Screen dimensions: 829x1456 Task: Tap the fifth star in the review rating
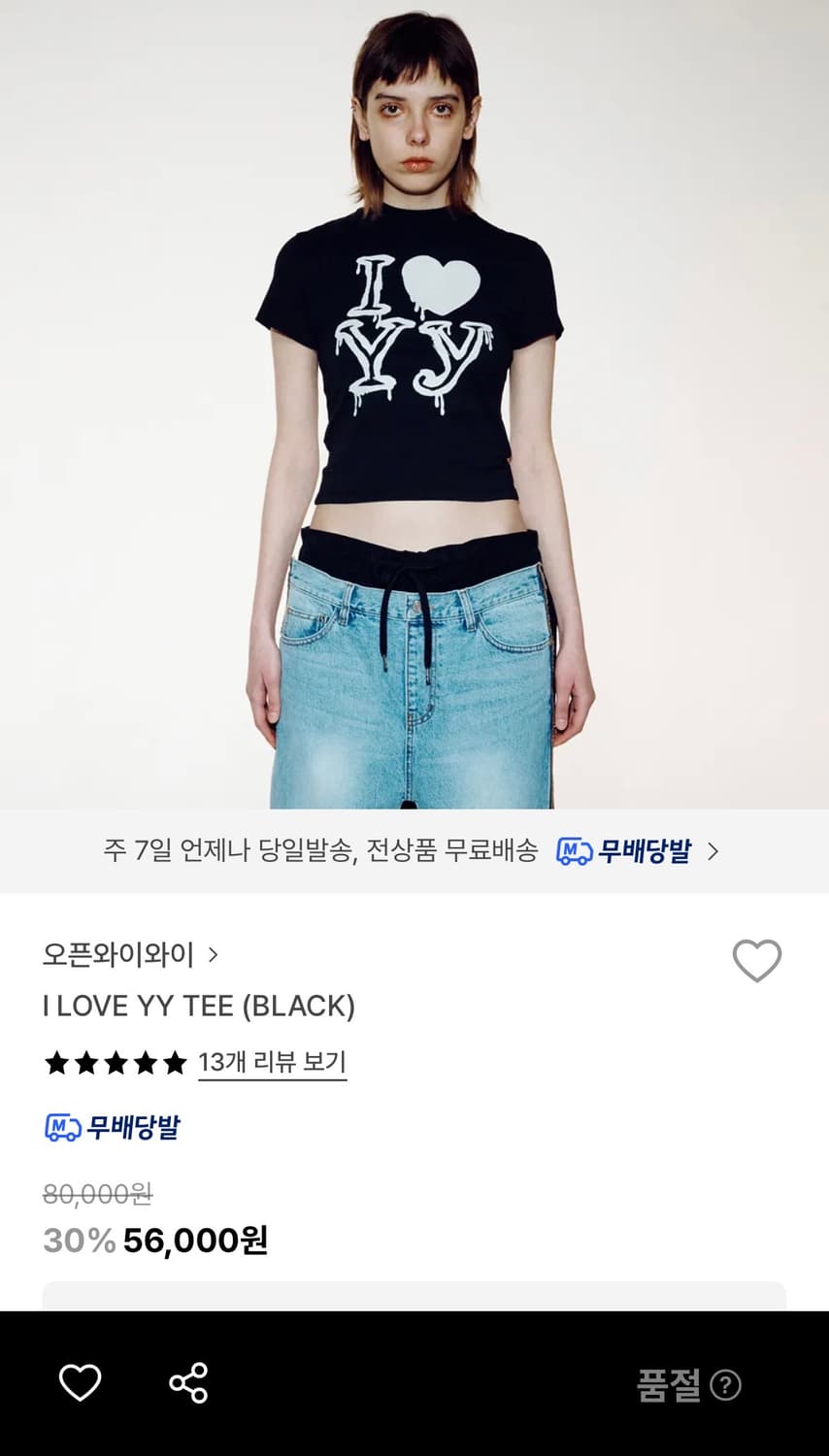pyautogui.click(x=173, y=1063)
